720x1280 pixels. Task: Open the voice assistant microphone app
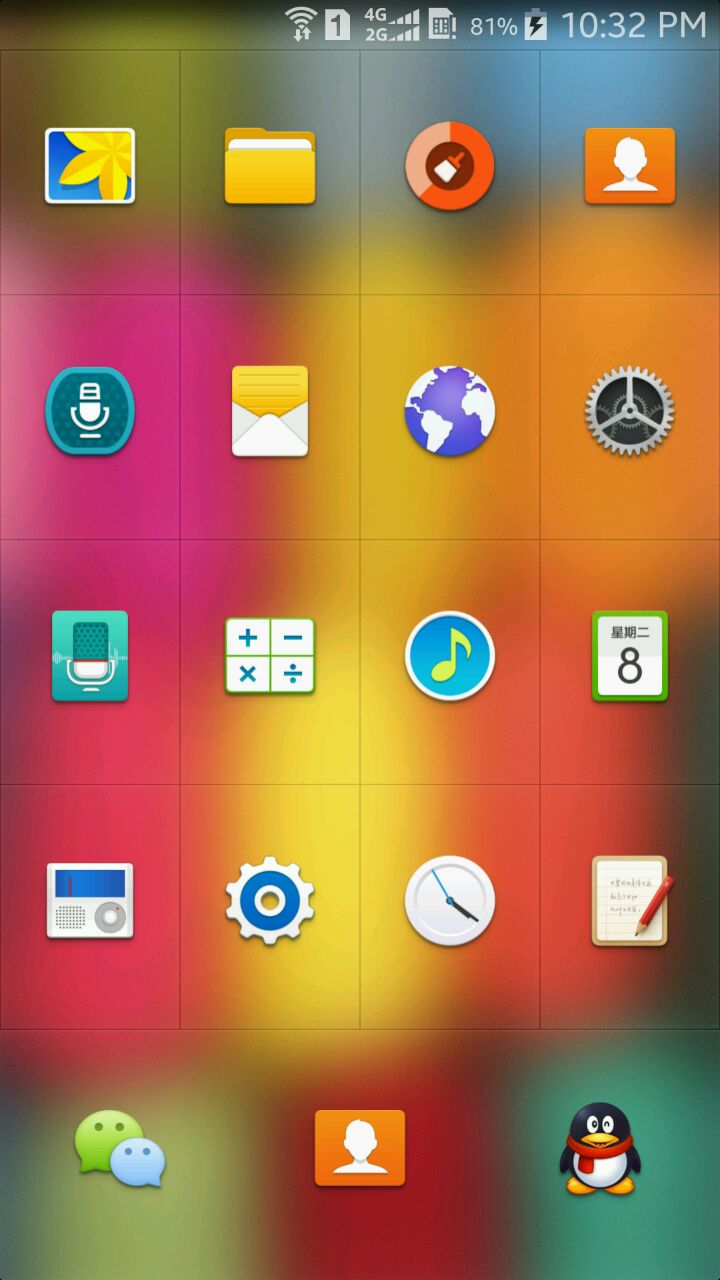(90, 410)
